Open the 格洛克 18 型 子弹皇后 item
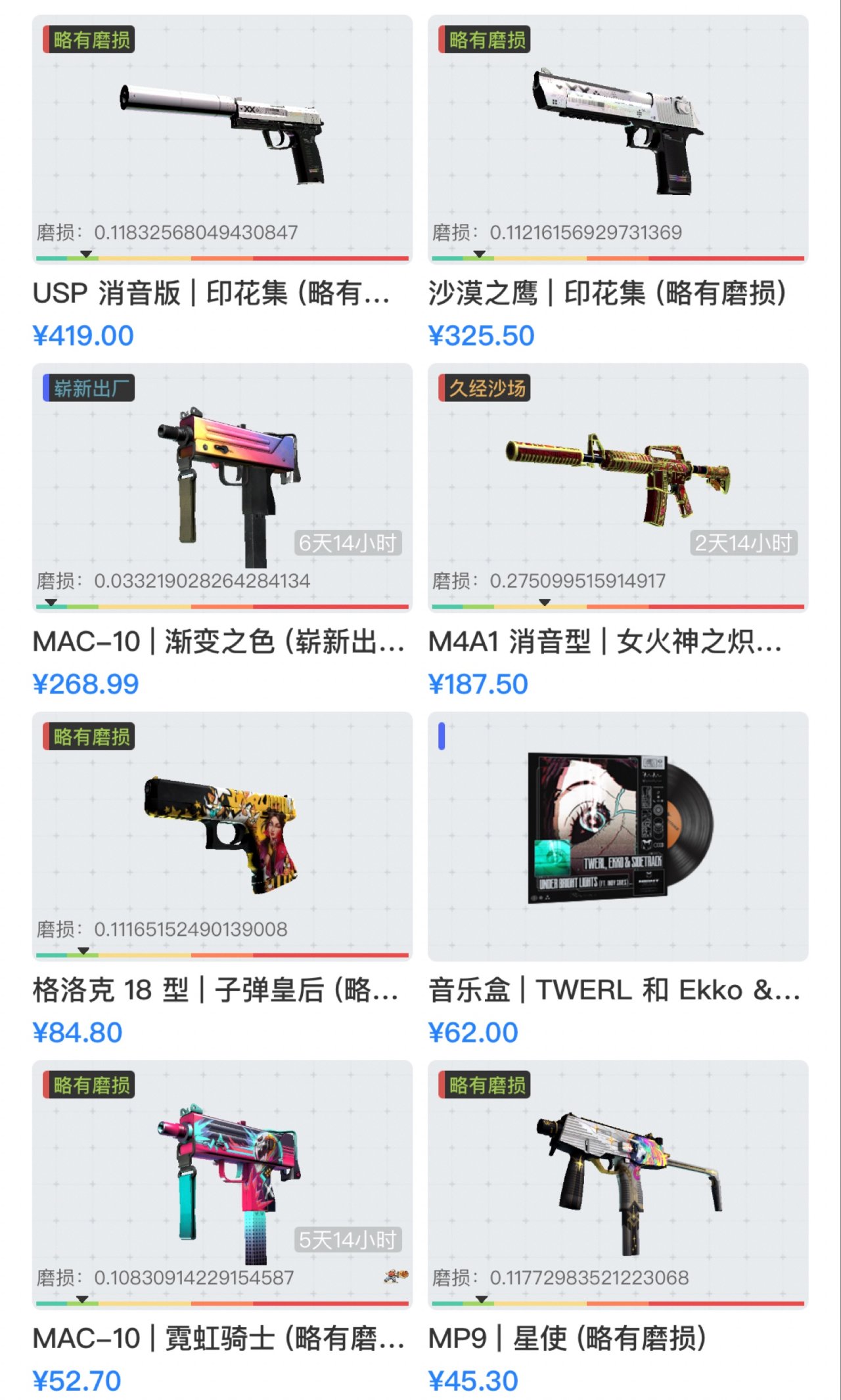The width and height of the screenshot is (841, 1400). tap(222, 835)
